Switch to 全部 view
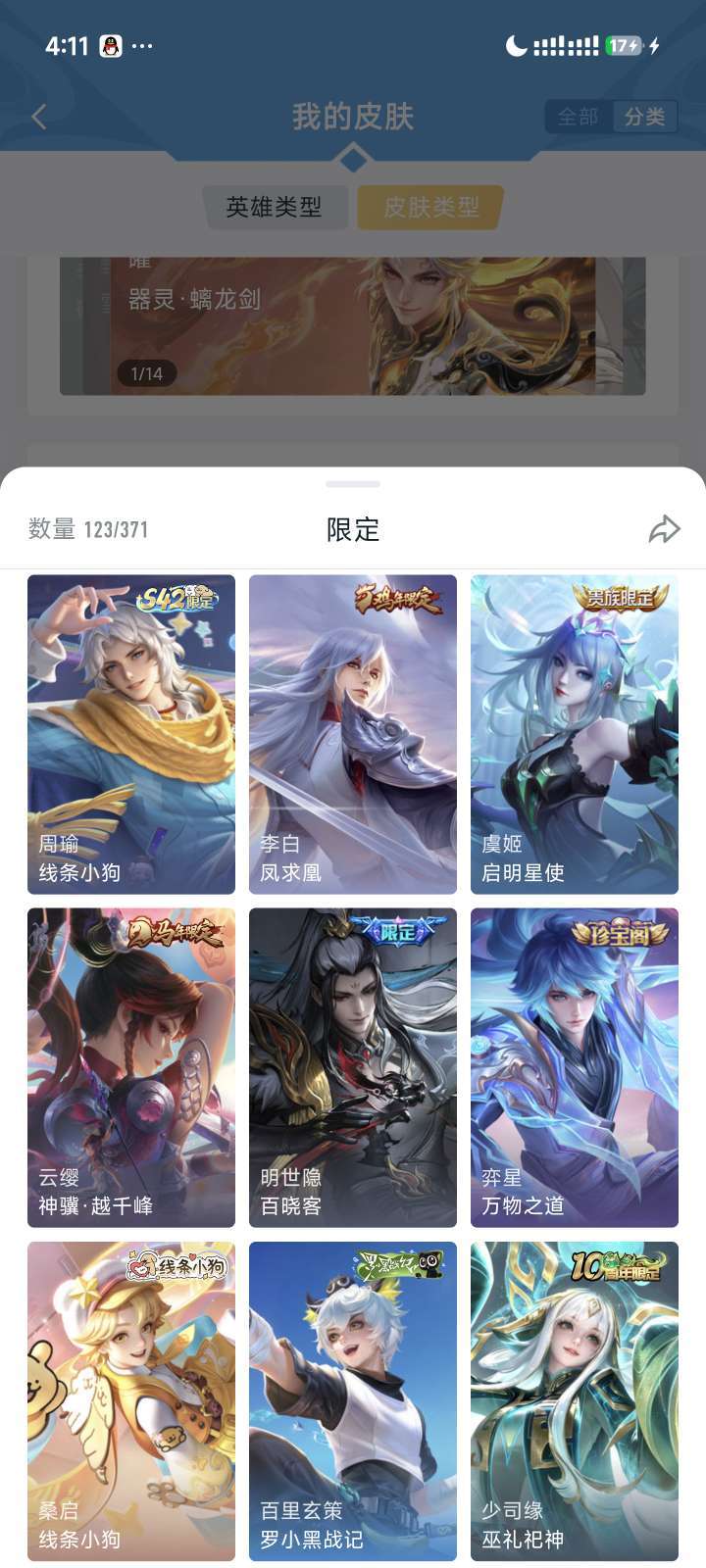 point(578,117)
